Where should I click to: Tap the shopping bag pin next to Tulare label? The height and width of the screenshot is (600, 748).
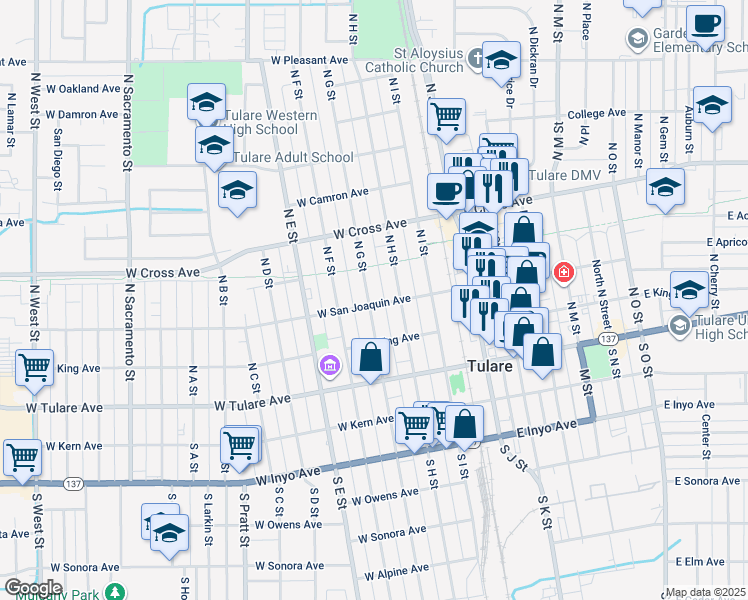click(542, 353)
